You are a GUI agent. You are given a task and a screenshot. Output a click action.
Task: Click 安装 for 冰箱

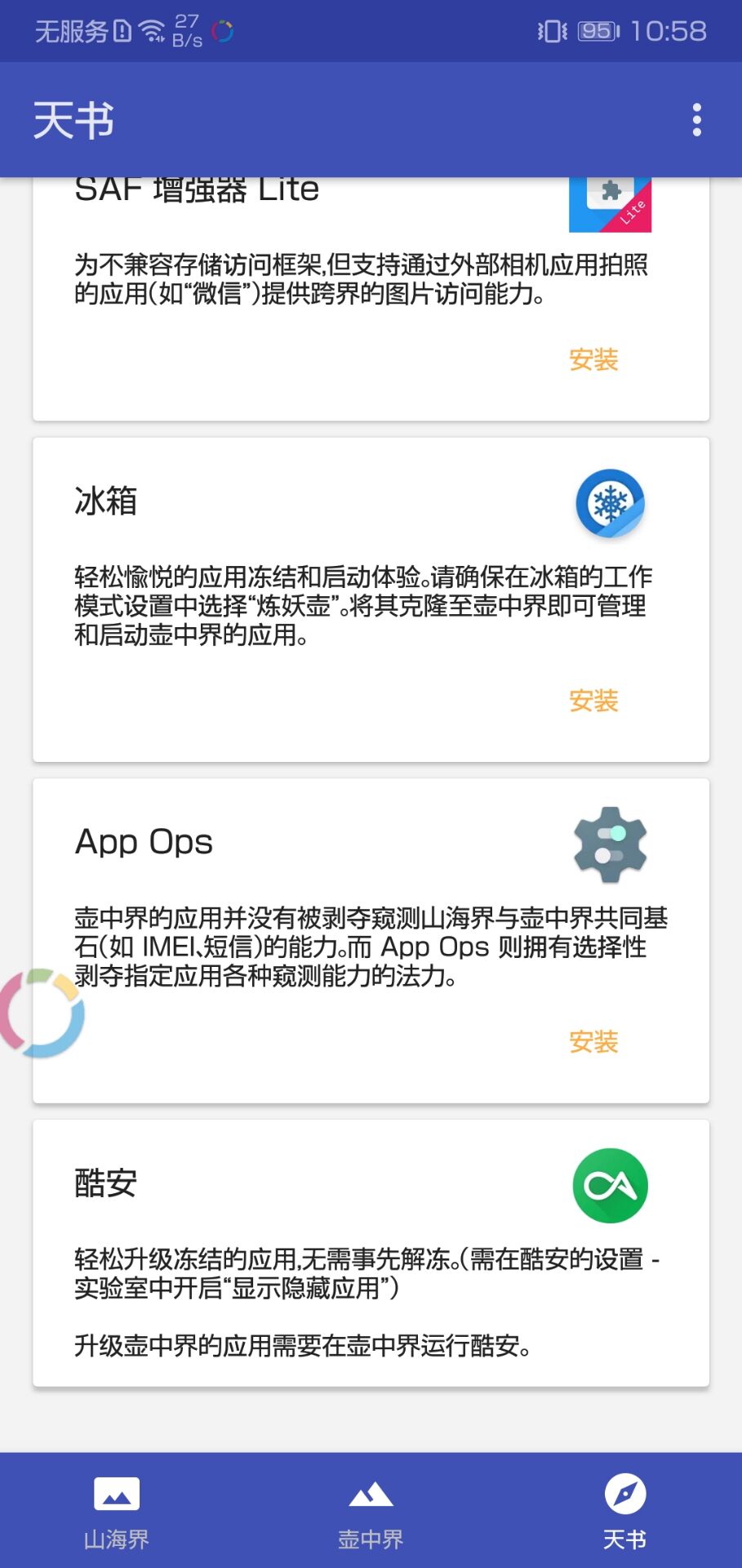(595, 701)
